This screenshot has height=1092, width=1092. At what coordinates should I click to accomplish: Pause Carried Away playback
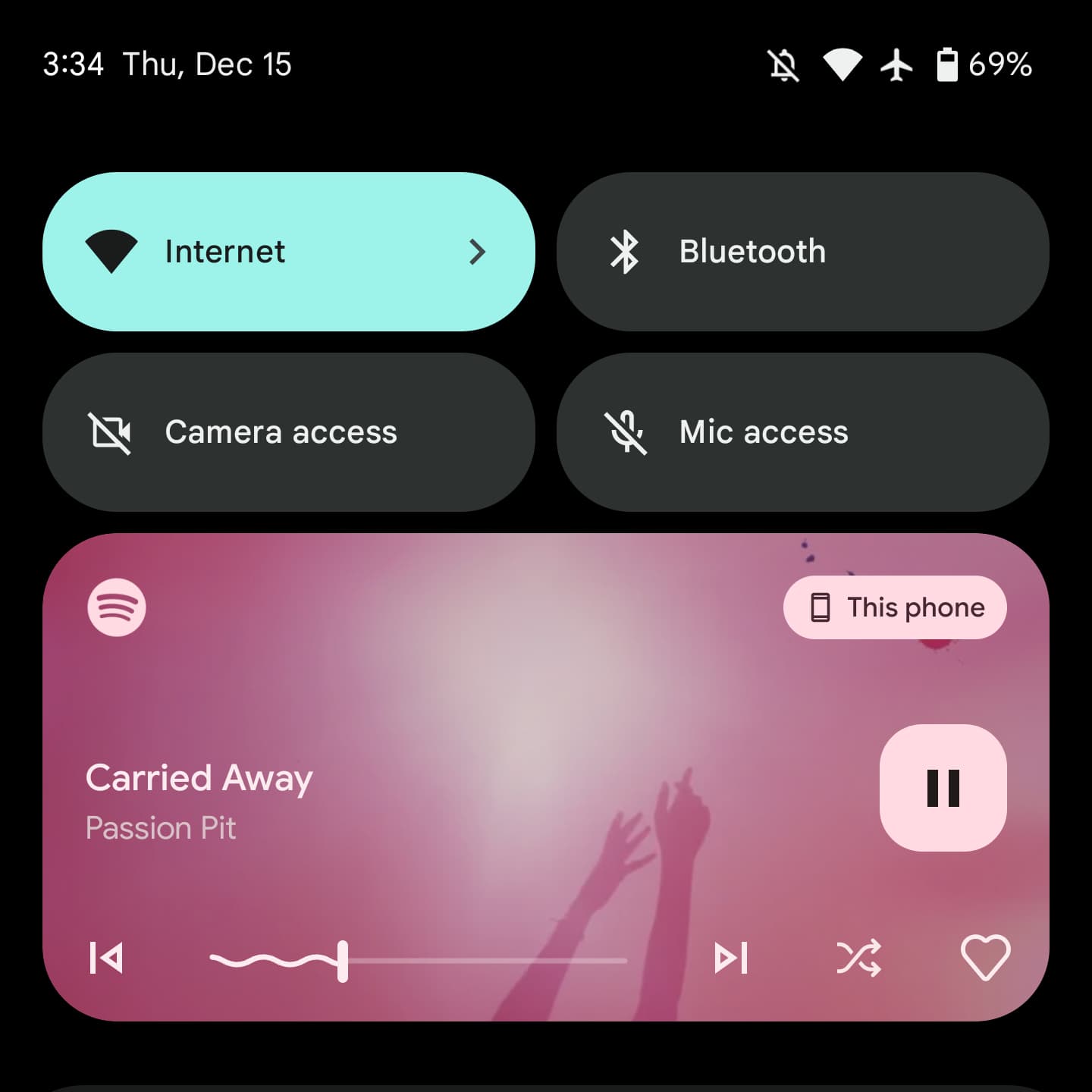pos(943,788)
